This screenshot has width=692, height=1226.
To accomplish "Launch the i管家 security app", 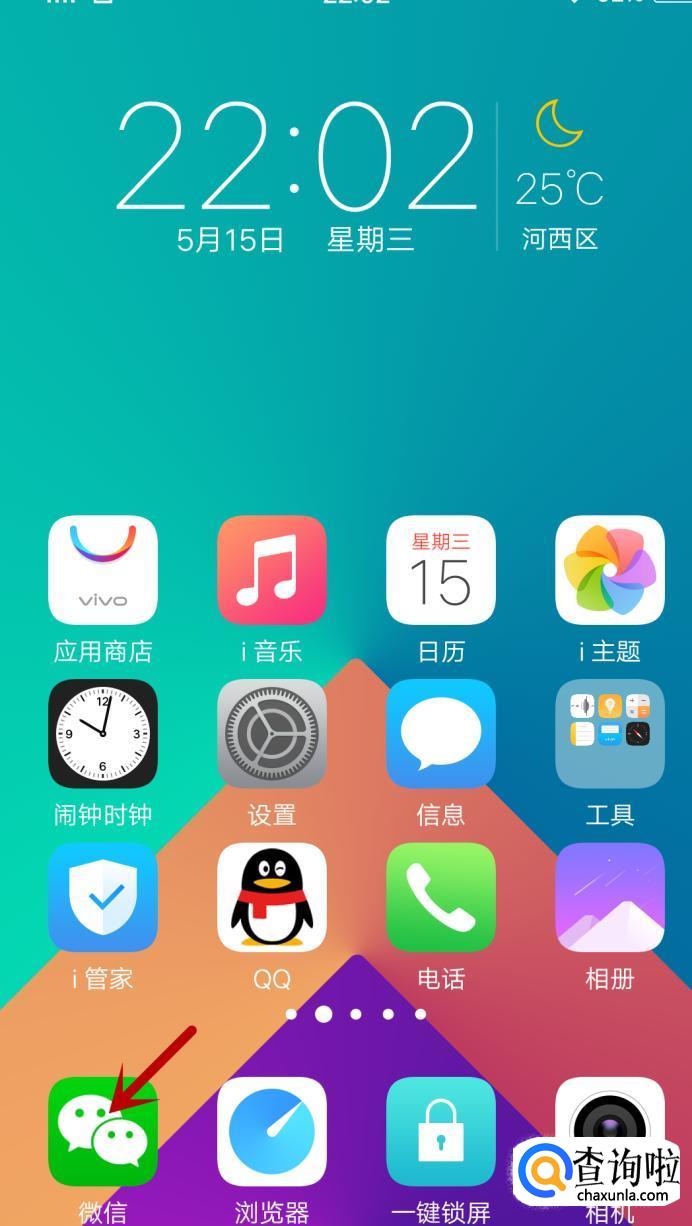I will point(103,897).
